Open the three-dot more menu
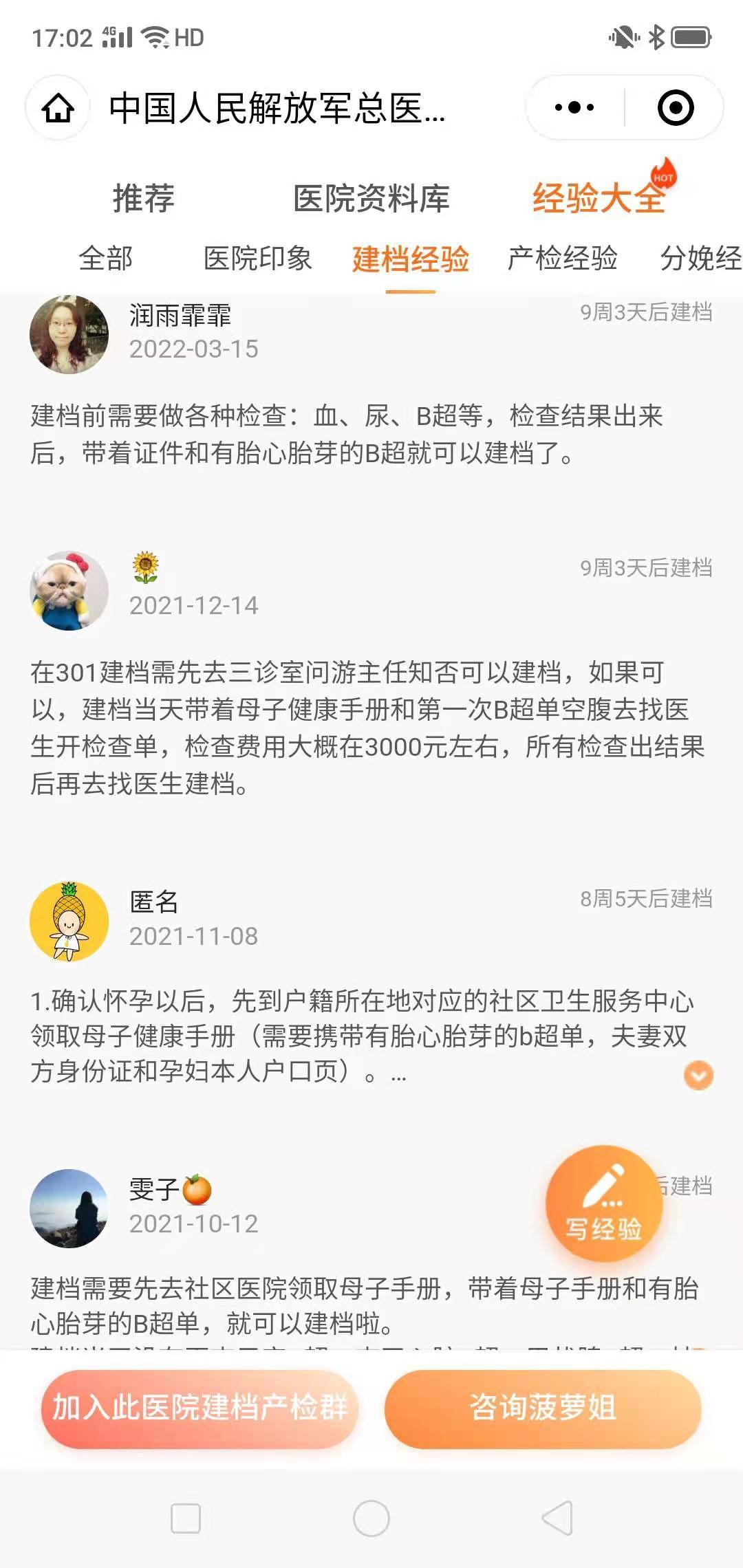 pyautogui.click(x=574, y=108)
